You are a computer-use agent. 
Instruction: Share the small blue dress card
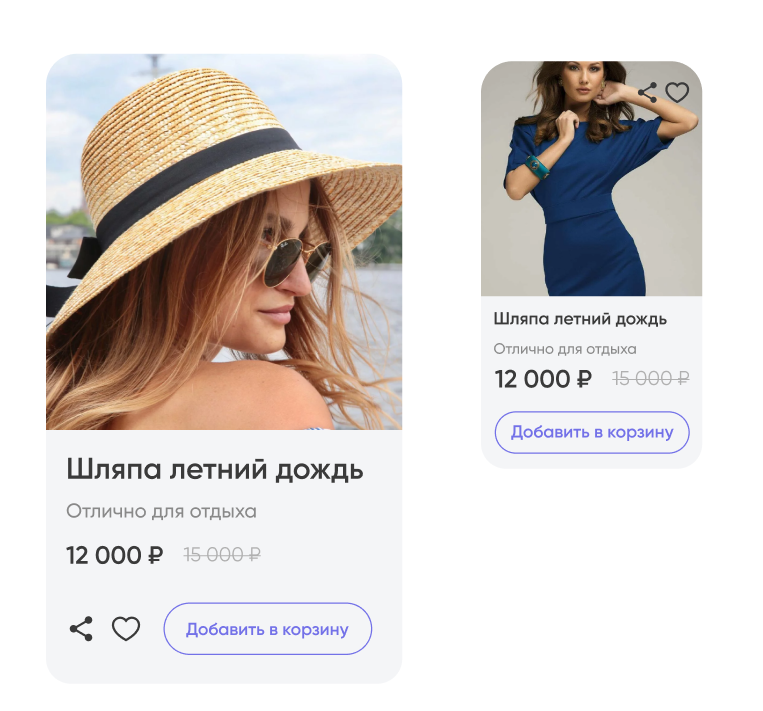pyautogui.click(x=648, y=93)
